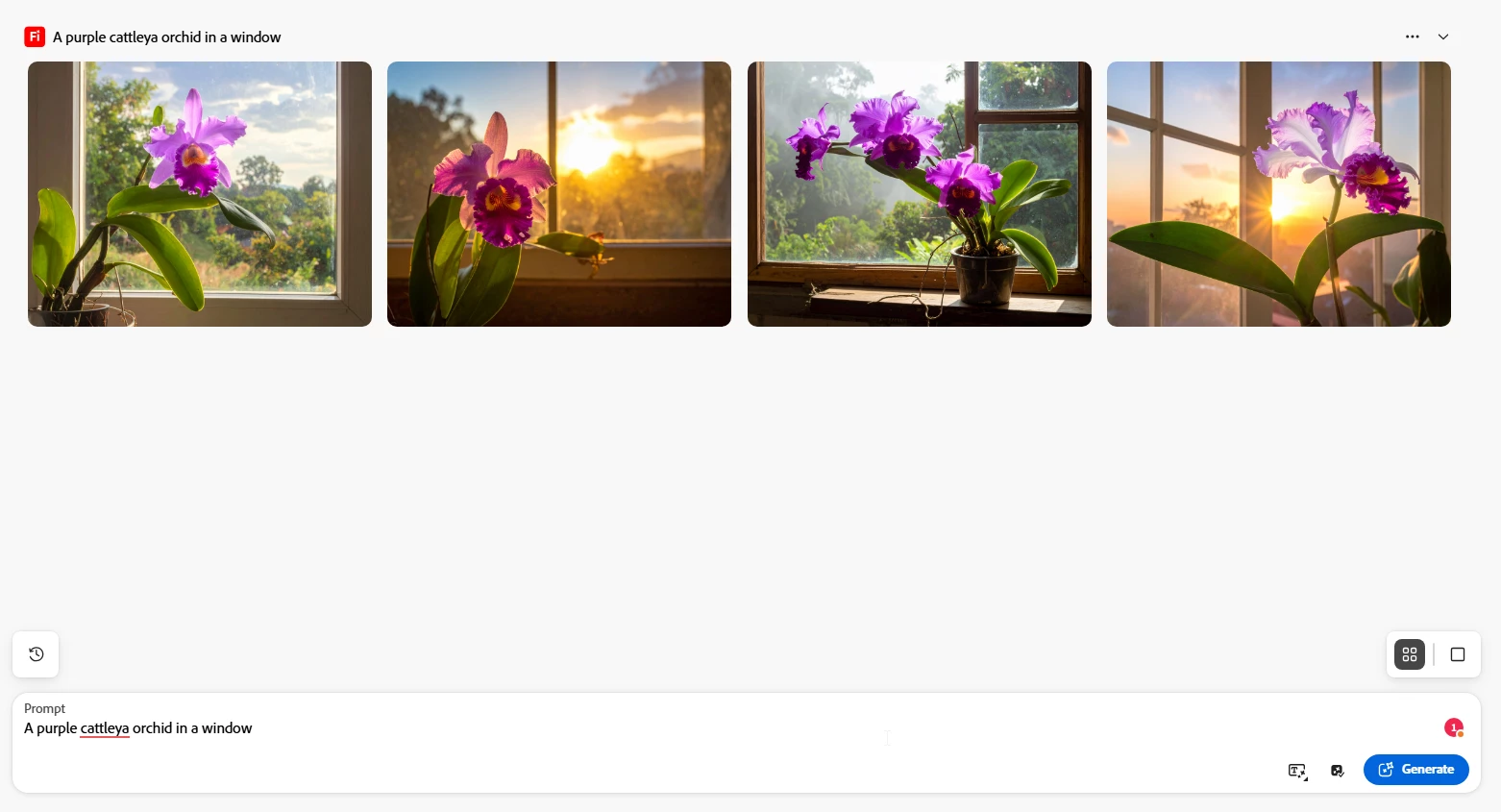Screen dimensions: 1501x812
Task: Switch to single image view
Action: 1457,654
